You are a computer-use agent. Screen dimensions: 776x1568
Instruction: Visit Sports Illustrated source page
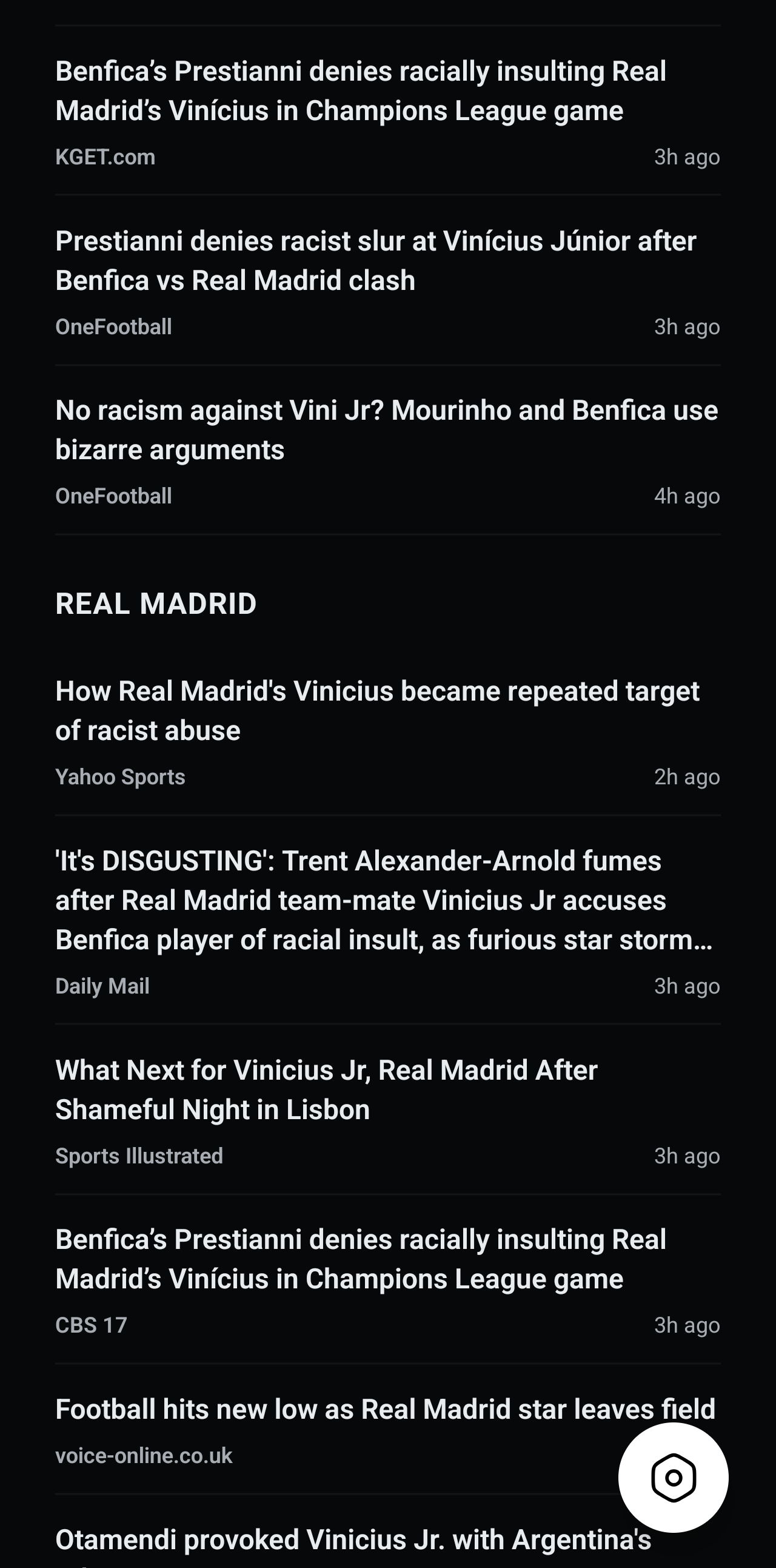tap(139, 1156)
